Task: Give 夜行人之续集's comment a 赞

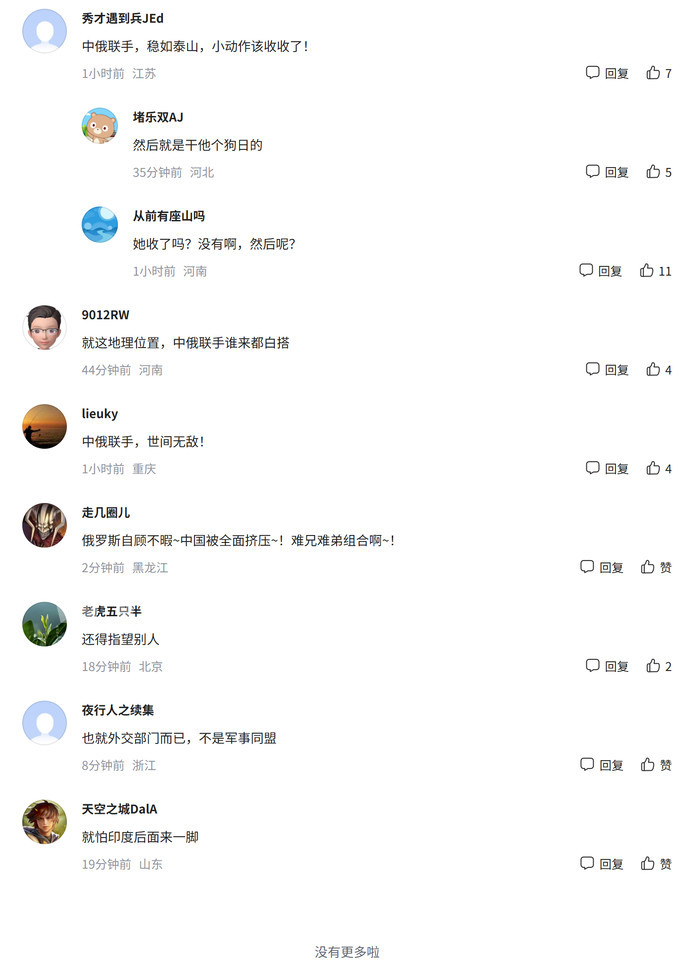Action: pyautogui.click(x=656, y=765)
